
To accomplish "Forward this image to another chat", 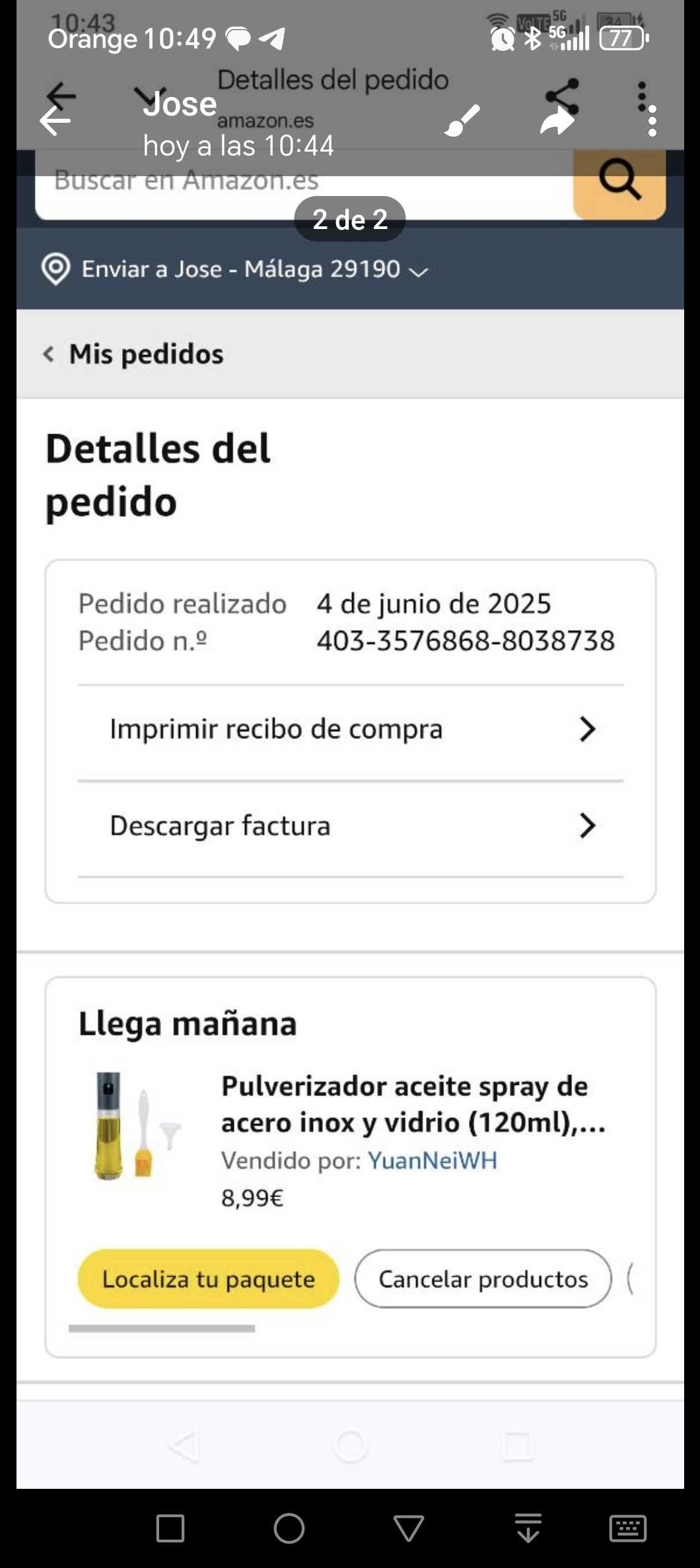I will click(557, 122).
